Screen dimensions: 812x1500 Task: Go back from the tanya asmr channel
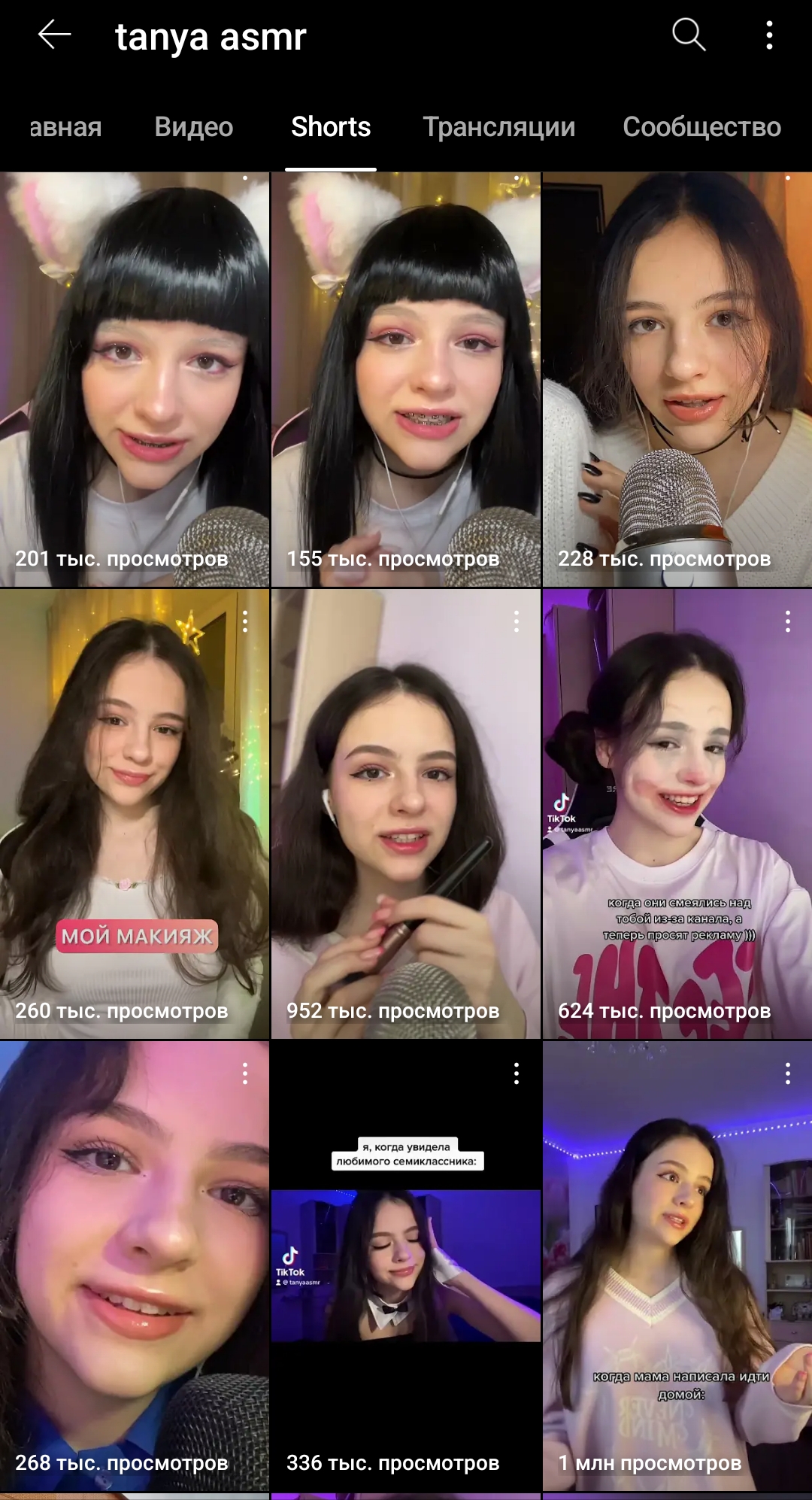click(x=54, y=35)
